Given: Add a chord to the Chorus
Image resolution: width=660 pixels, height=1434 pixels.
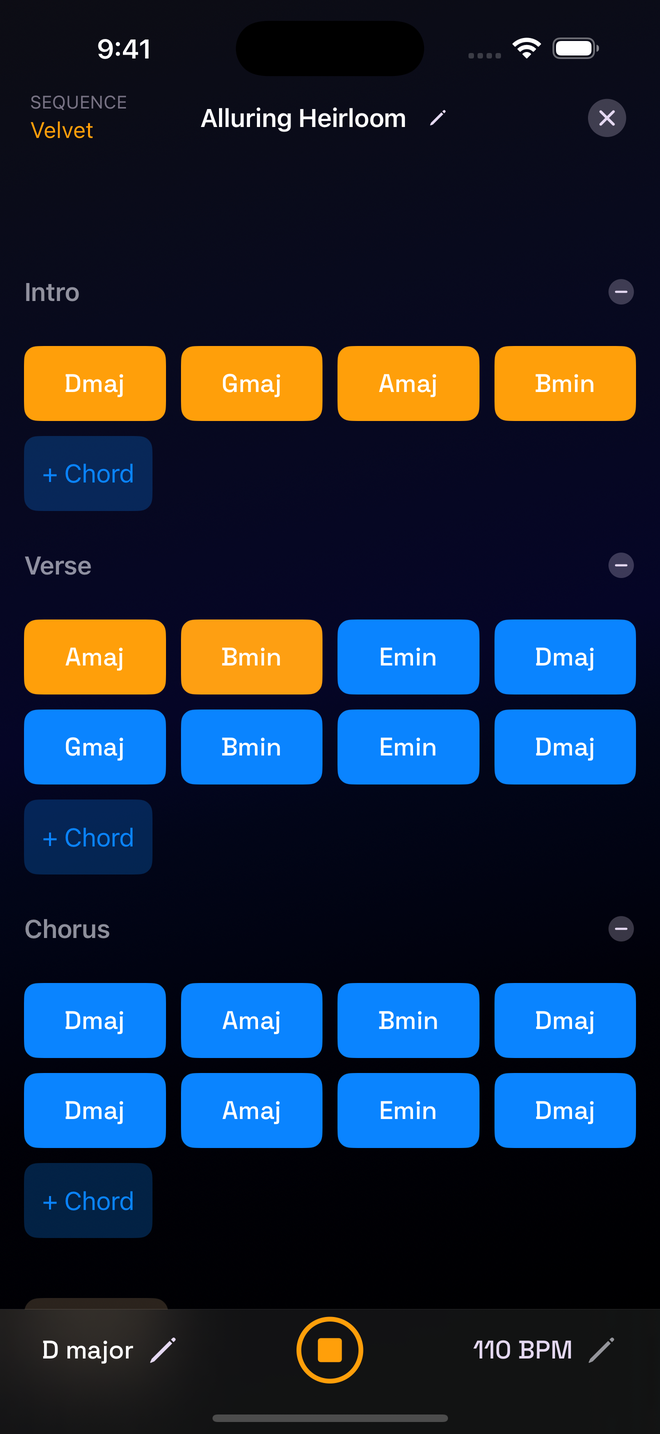Looking at the screenshot, I should click(88, 1201).
